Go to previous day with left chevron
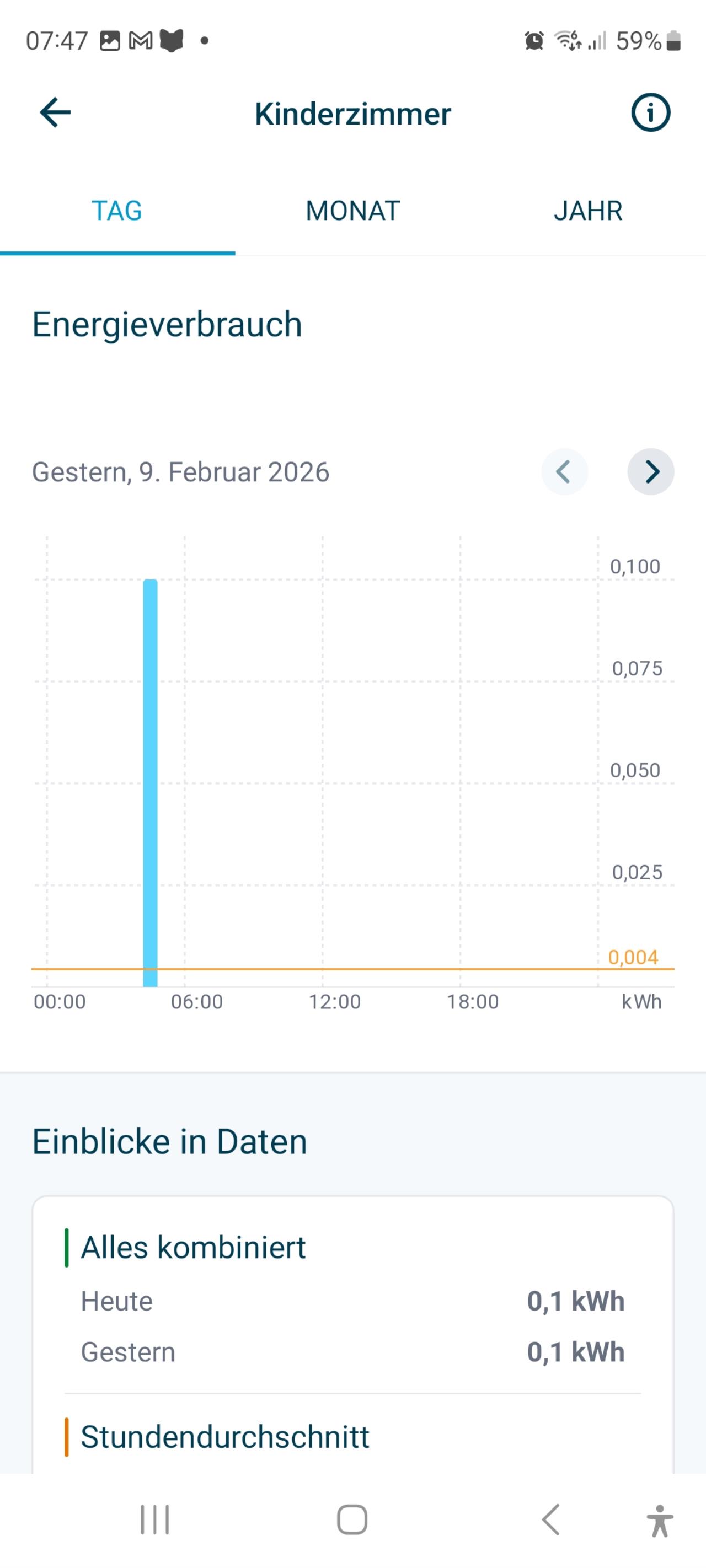Viewport: 706px width, 1568px height. coord(564,472)
